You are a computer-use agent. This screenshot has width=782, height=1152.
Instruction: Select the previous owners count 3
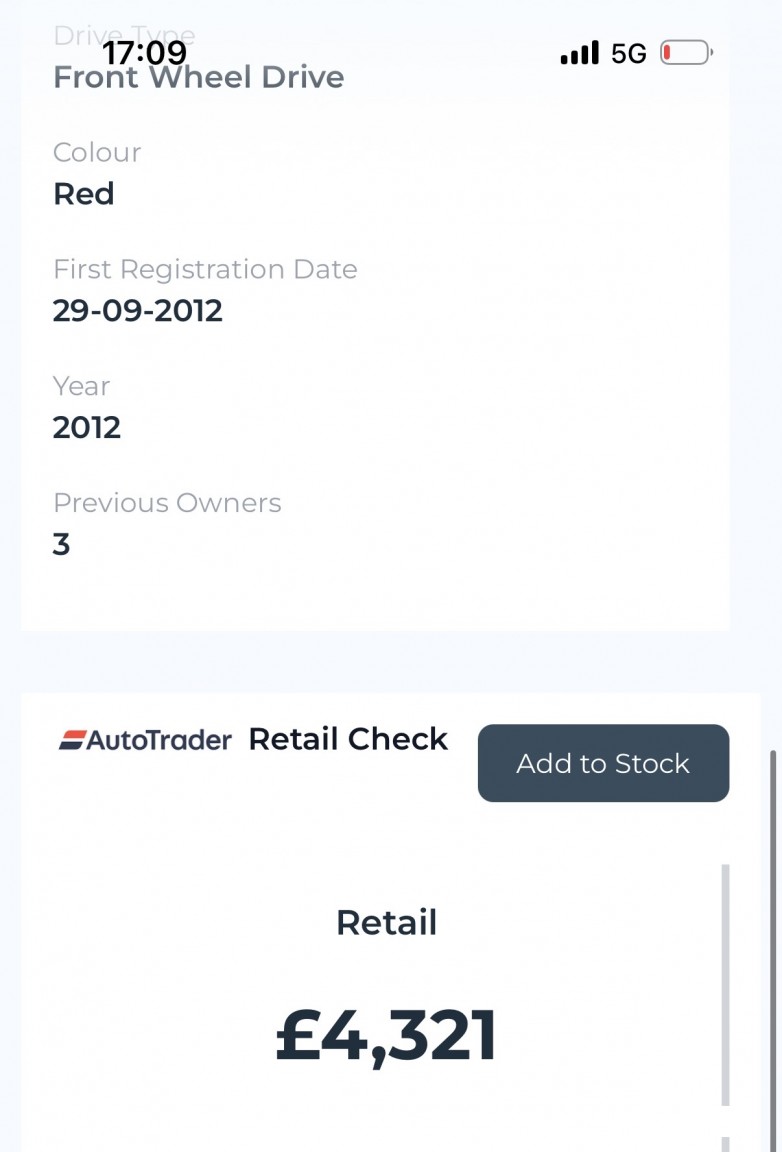62,545
